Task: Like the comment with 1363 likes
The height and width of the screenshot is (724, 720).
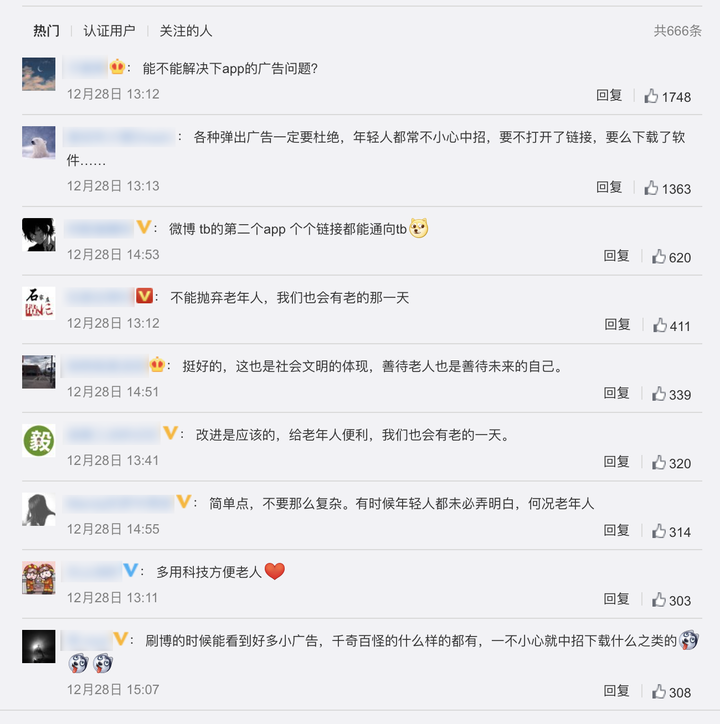Action: pyautogui.click(x=667, y=188)
